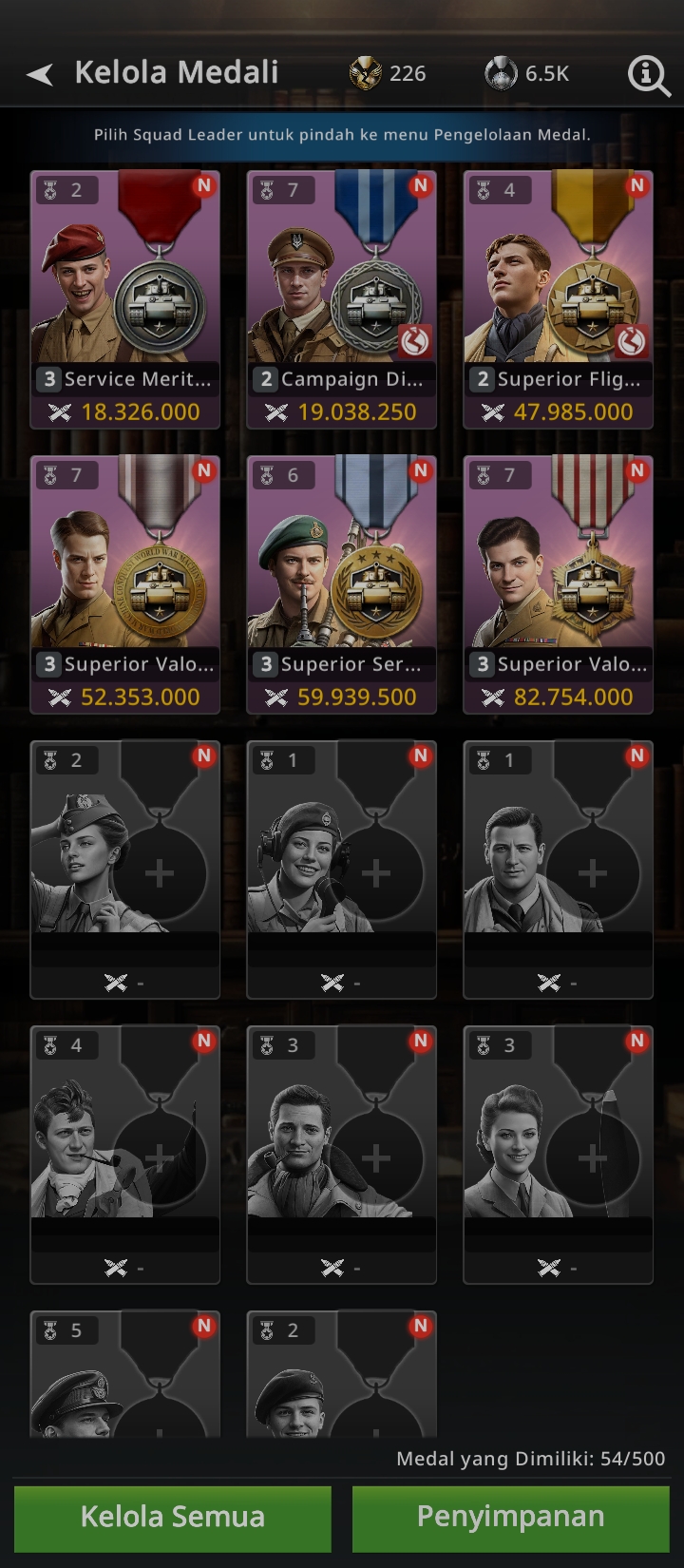
Task: Open the info magnifier icon
Action: [x=649, y=75]
